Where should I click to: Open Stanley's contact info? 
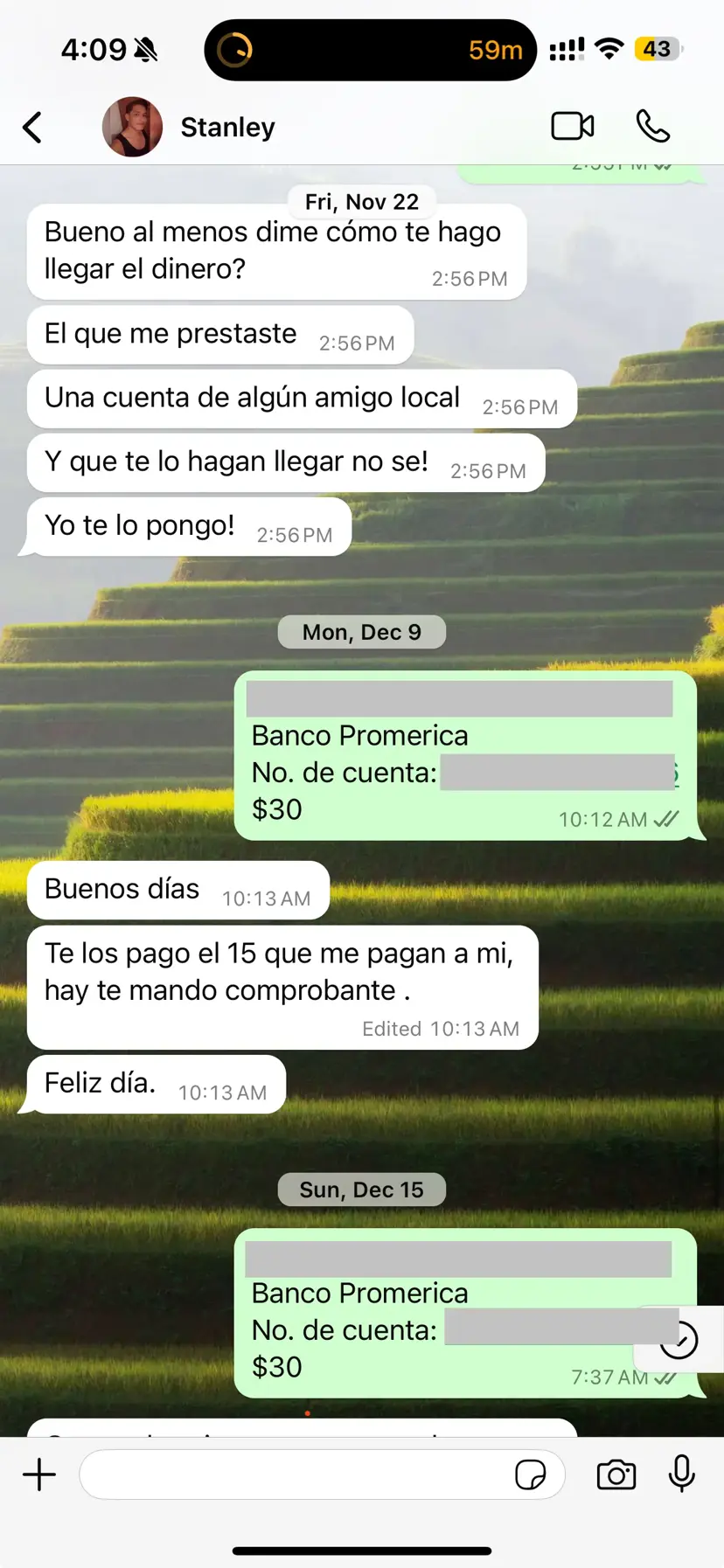point(227,128)
